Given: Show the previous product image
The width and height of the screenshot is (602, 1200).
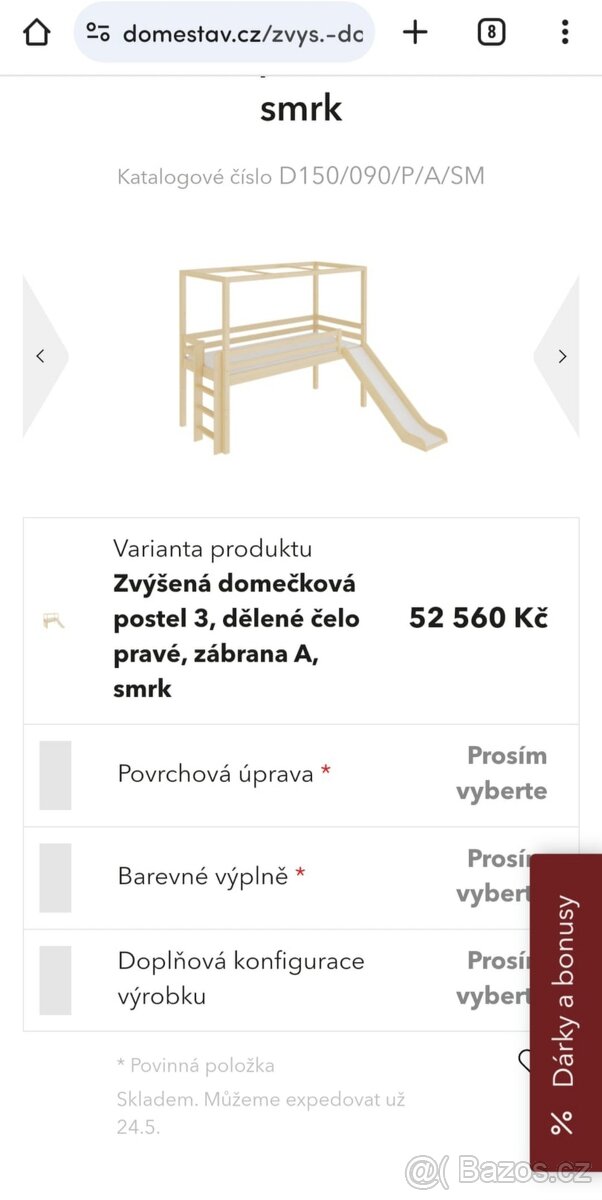Looking at the screenshot, I should coord(41,356).
